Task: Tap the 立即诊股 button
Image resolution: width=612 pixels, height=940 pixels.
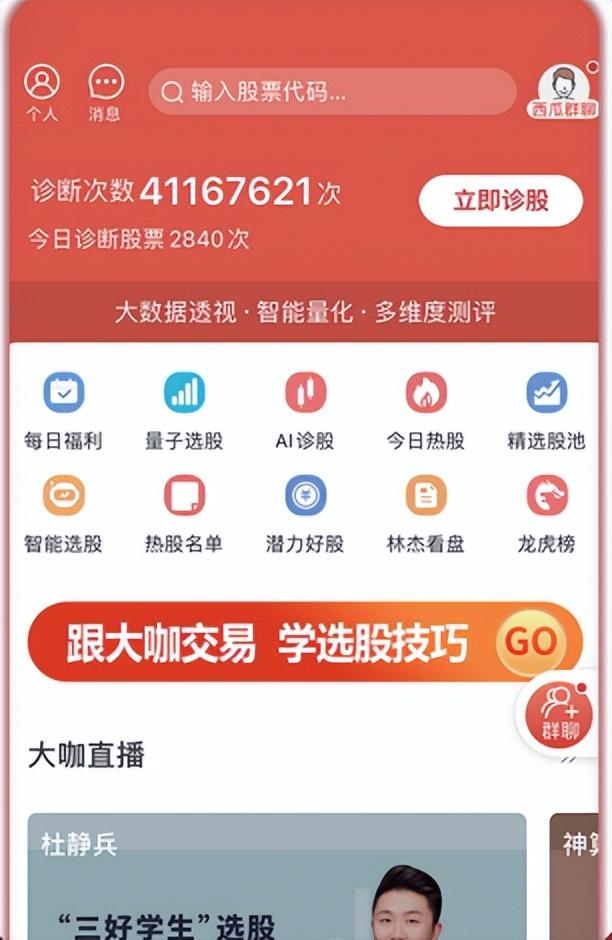Action: pos(500,200)
